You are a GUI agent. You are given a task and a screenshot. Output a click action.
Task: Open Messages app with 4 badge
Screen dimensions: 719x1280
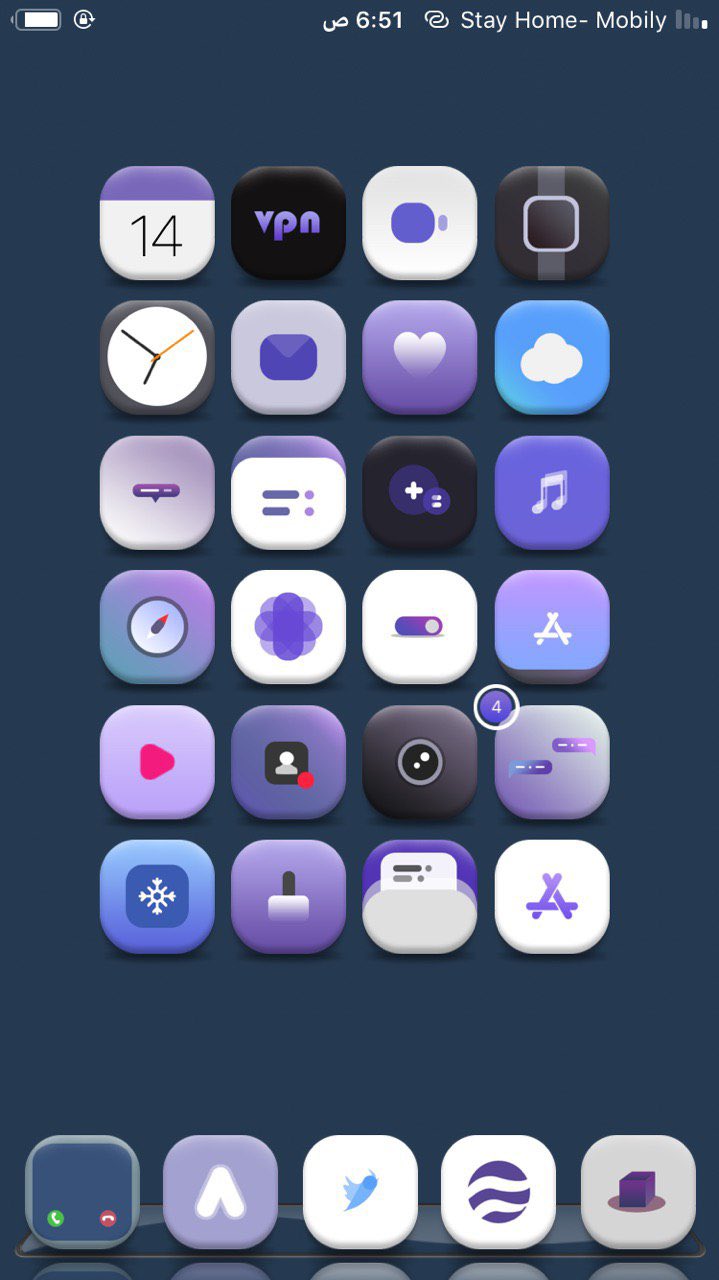click(x=552, y=762)
